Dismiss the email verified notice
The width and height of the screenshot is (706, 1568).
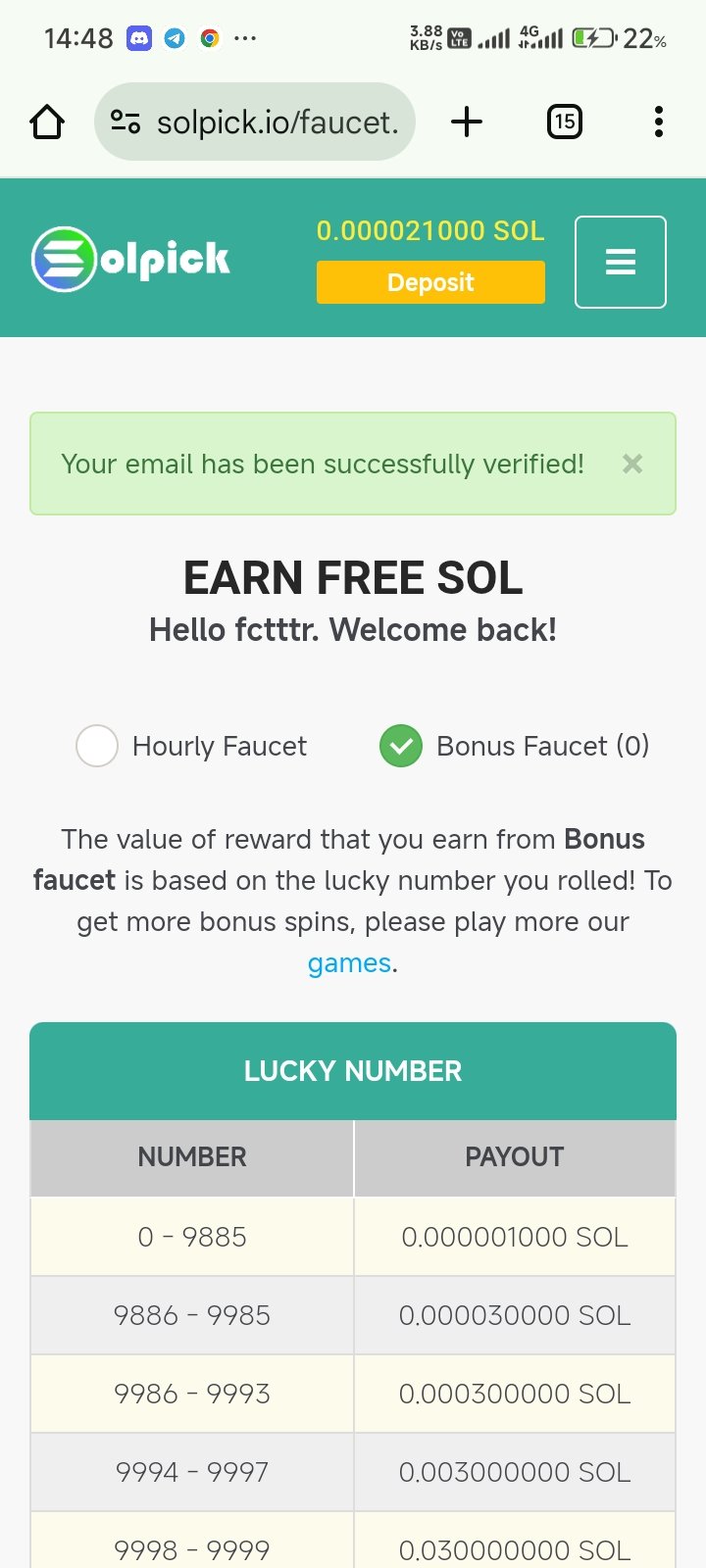point(632,464)
